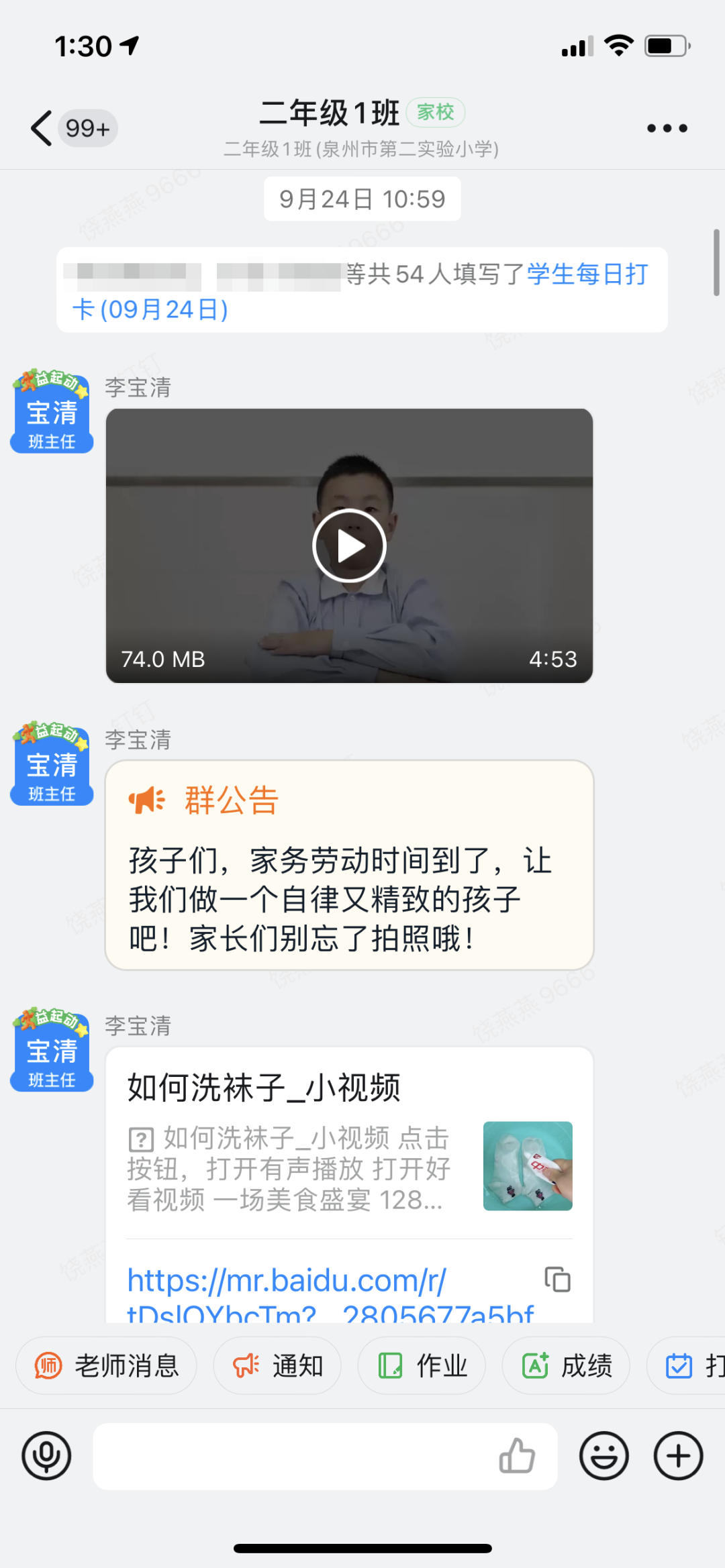Open the 作业 shortcut
Viewport: 725px width, 1568px height.
(422, 1365)
